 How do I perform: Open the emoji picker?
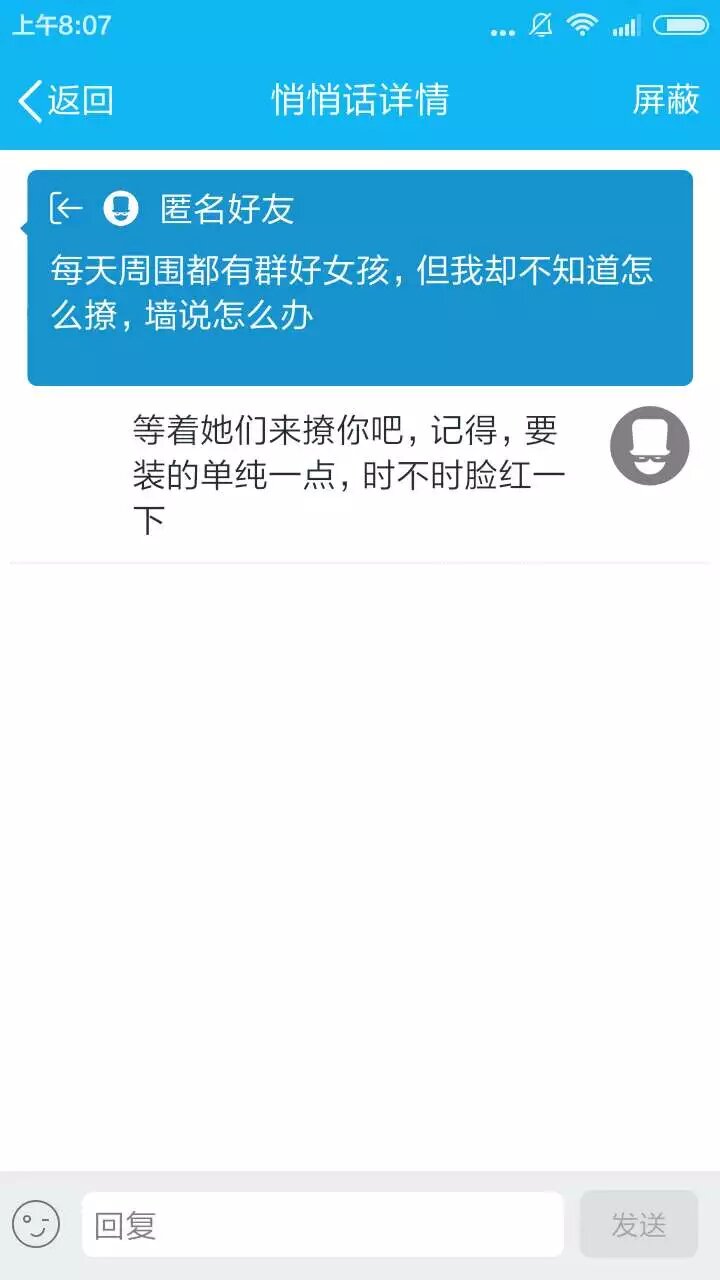tap(36, 1225)
